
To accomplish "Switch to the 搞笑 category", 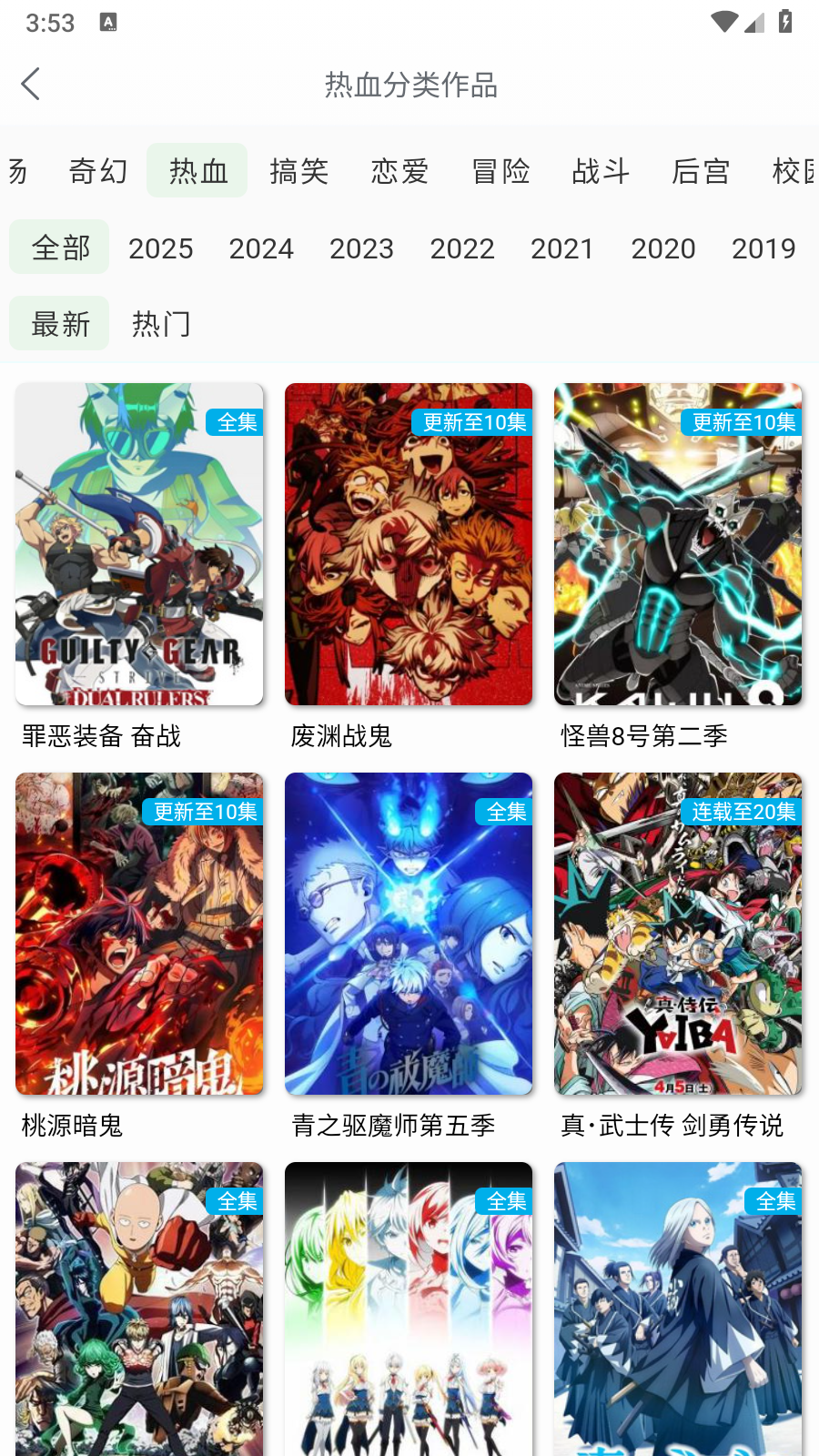I will coord(298,170).
